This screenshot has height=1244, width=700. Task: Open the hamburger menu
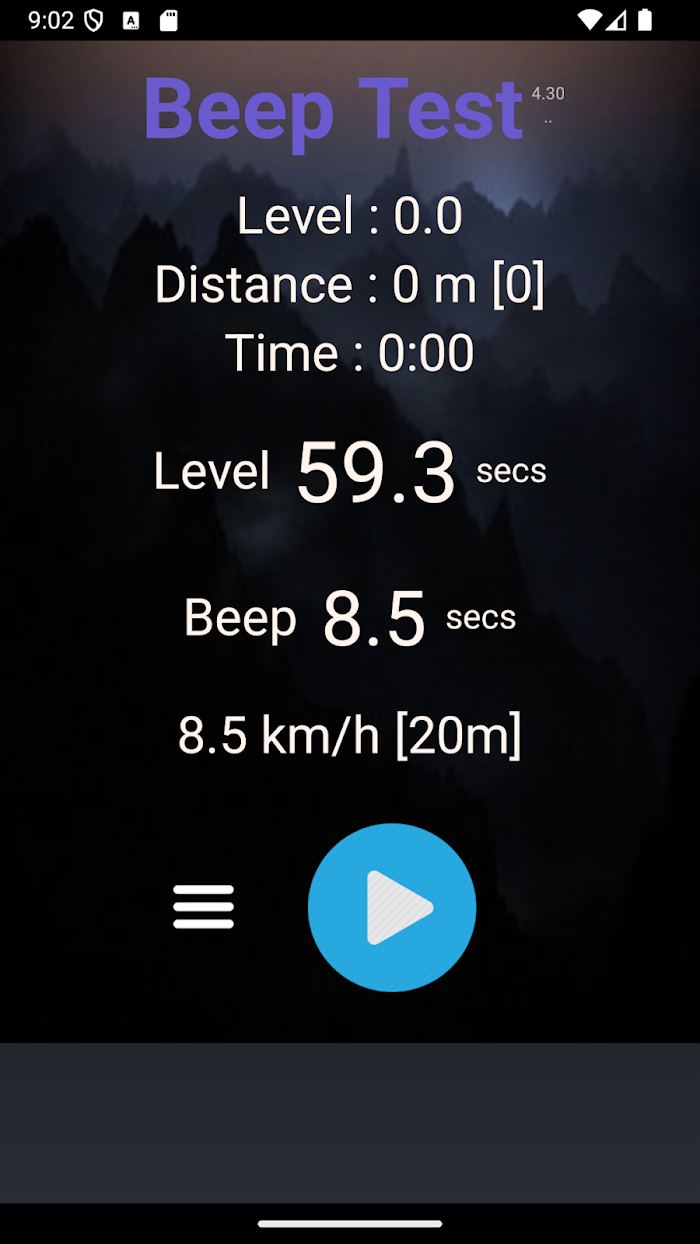pyautogui.click(x=204, y=907)
